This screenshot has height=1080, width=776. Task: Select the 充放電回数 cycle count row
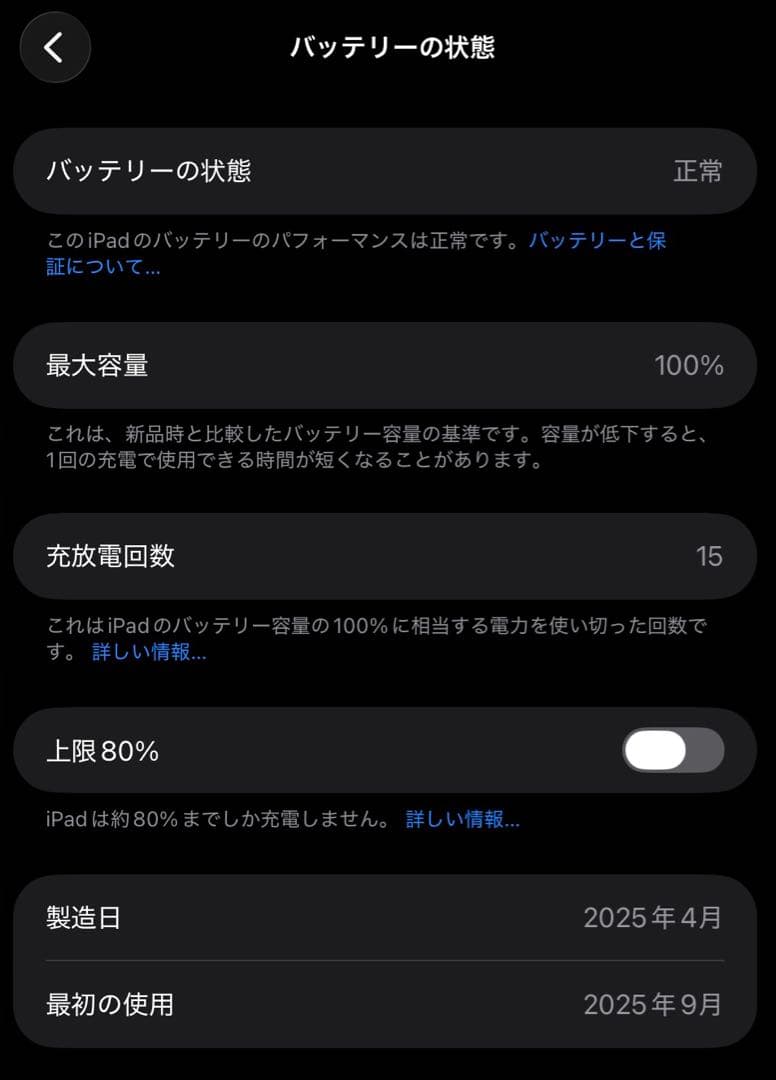(x=388, y=557)
